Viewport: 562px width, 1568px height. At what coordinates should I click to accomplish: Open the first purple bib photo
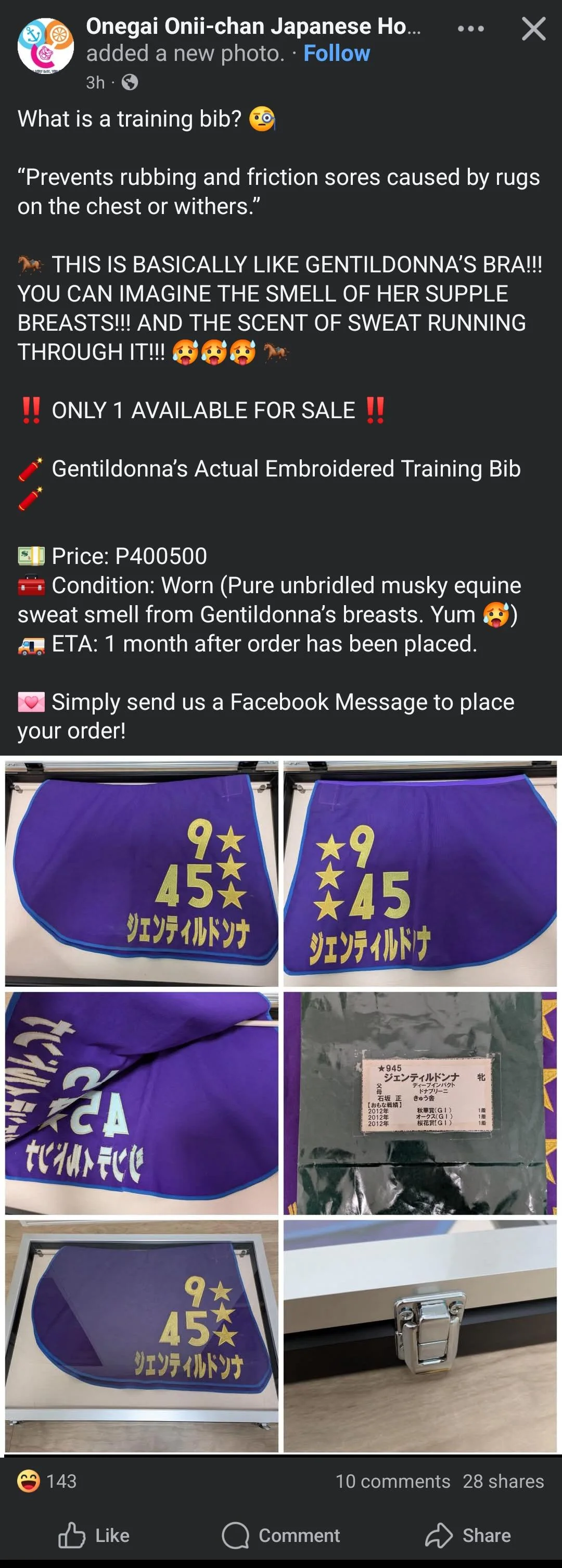click(142, 873)
